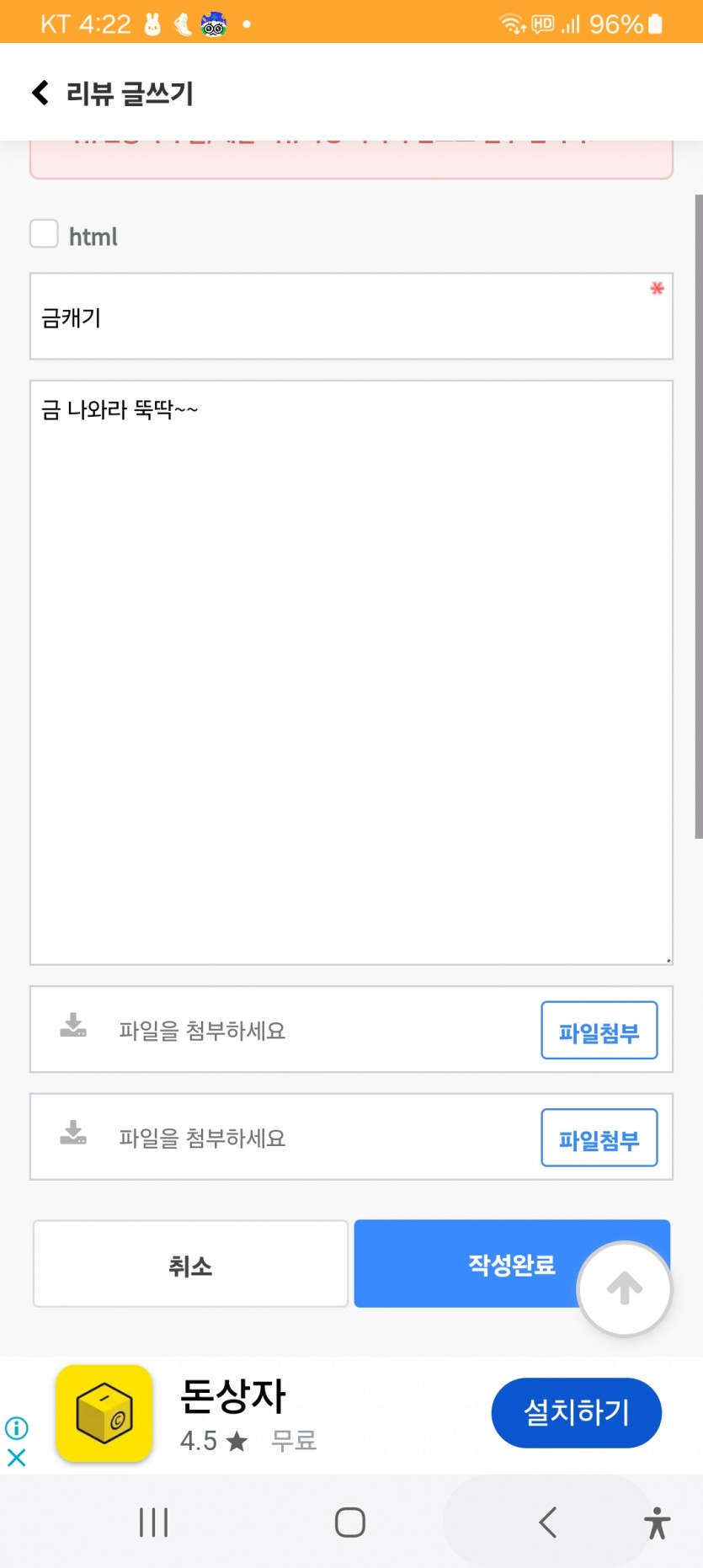Go to home screen via navigation bar
703x1568 pixels.
tap(350, 1523)
